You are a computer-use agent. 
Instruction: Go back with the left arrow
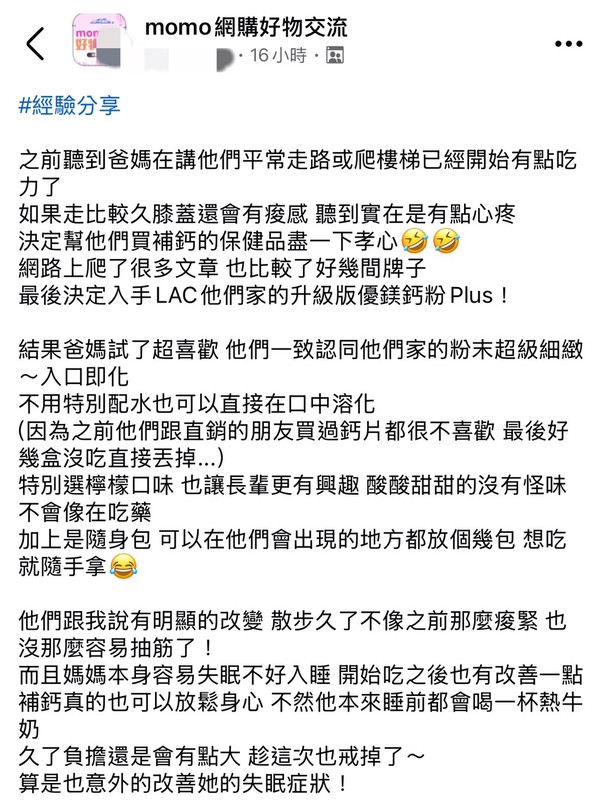[36, 44]
